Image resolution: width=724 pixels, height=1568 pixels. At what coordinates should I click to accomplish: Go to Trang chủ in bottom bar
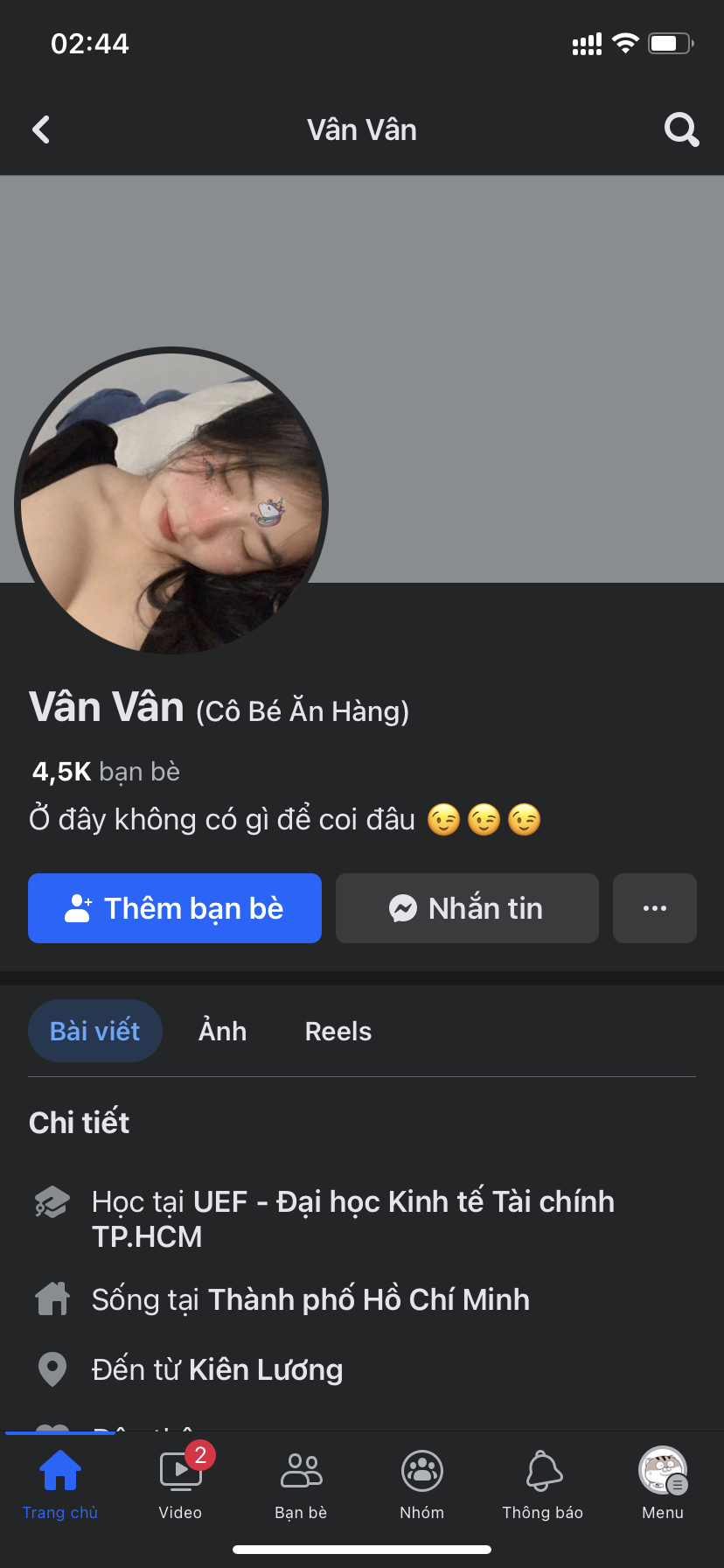coord(59,1483)
